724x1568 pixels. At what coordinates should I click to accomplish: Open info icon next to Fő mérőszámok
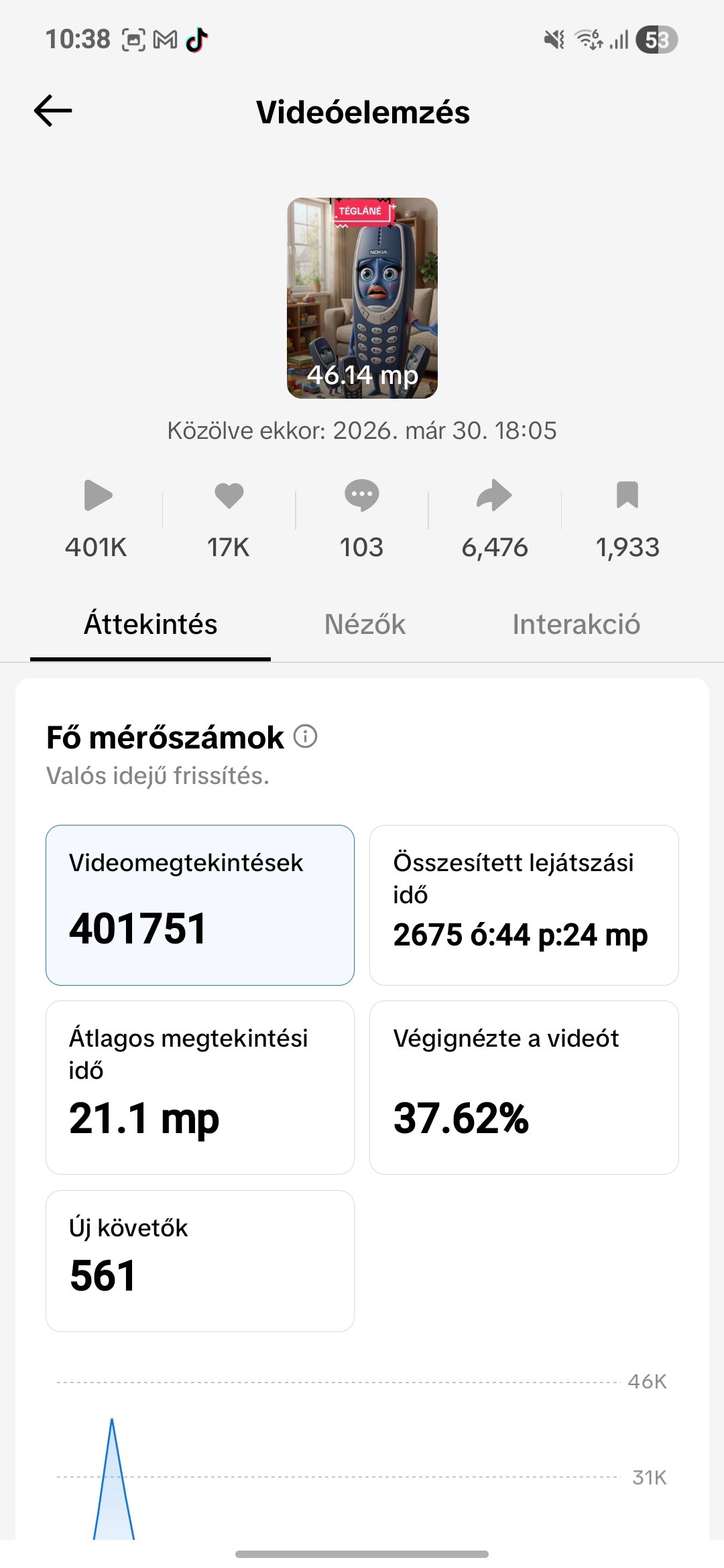click(306, 736)
